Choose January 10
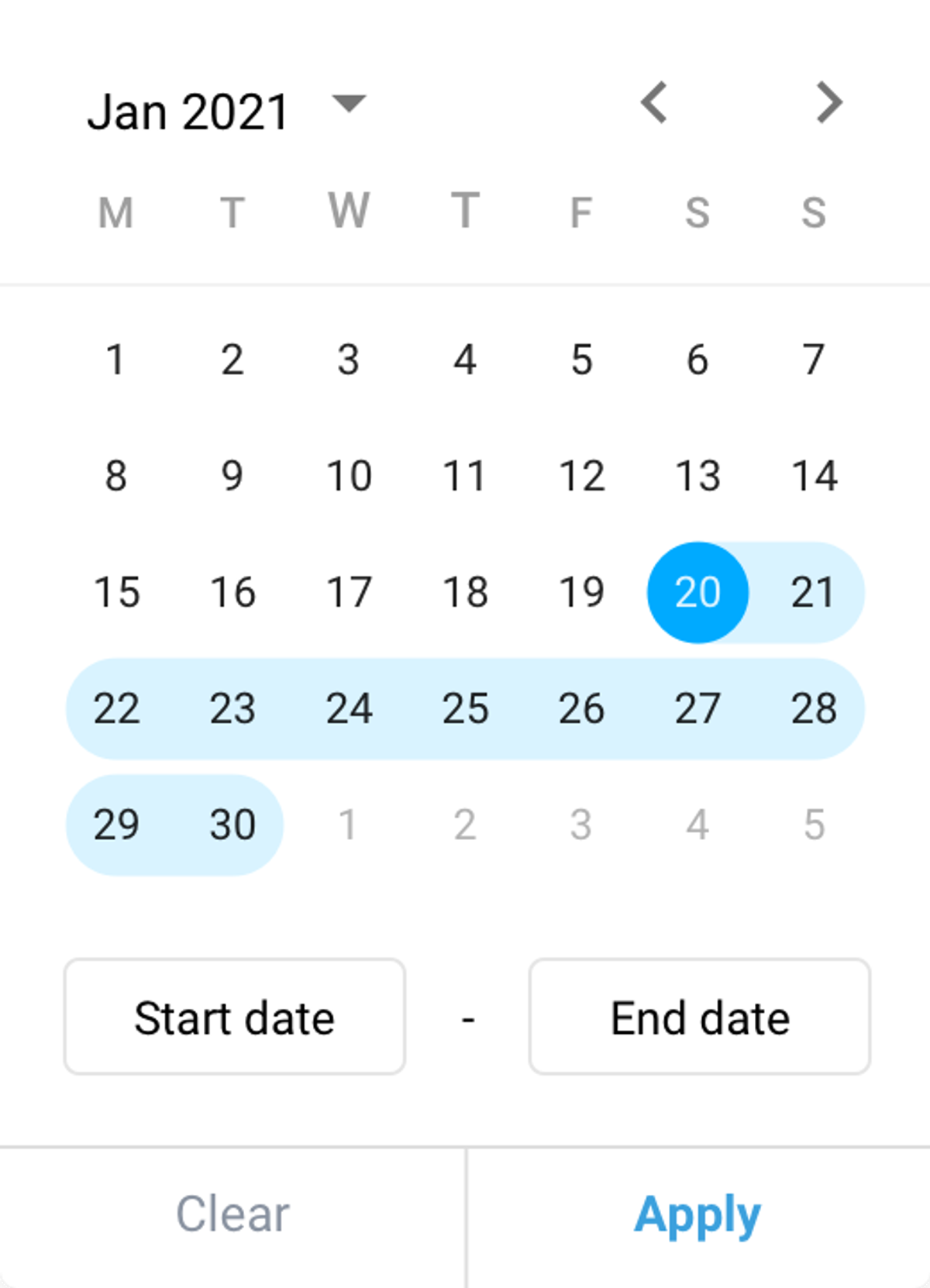930x1288 pixels. coord(349,476)
